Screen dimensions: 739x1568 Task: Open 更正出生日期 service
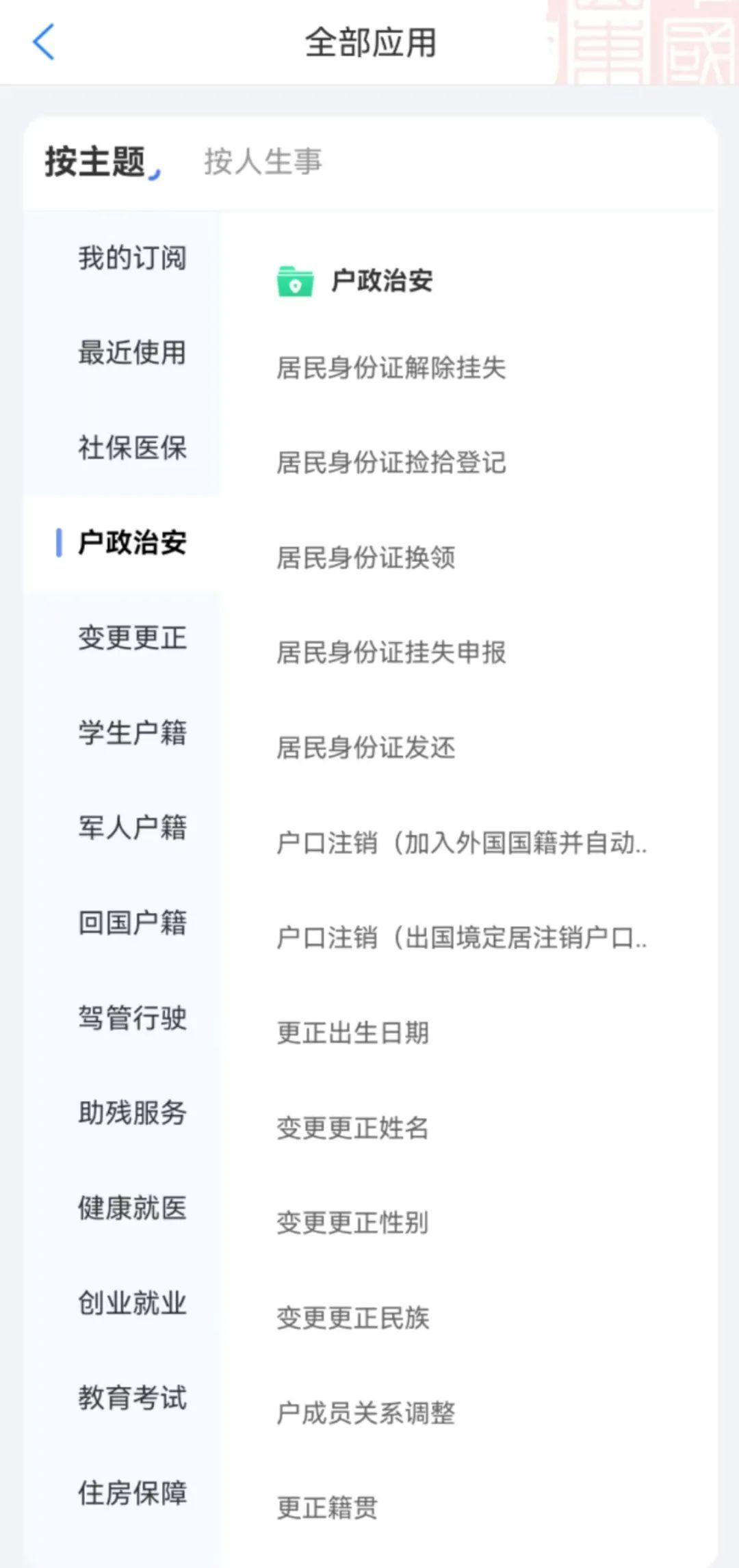pyautogui.click(x=352, y=1033)
